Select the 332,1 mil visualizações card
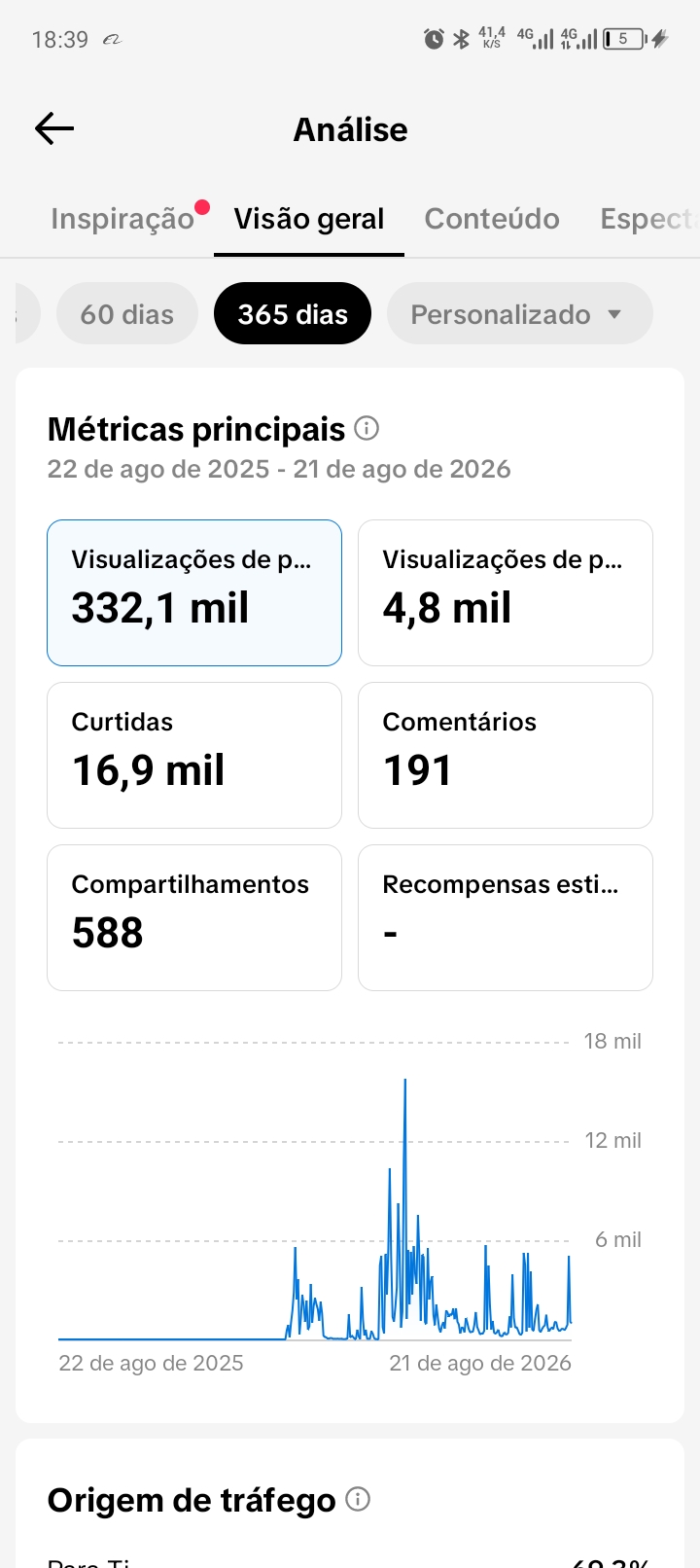The height and width of the screenshot is (1568, 700). click(x=194, y=592)
